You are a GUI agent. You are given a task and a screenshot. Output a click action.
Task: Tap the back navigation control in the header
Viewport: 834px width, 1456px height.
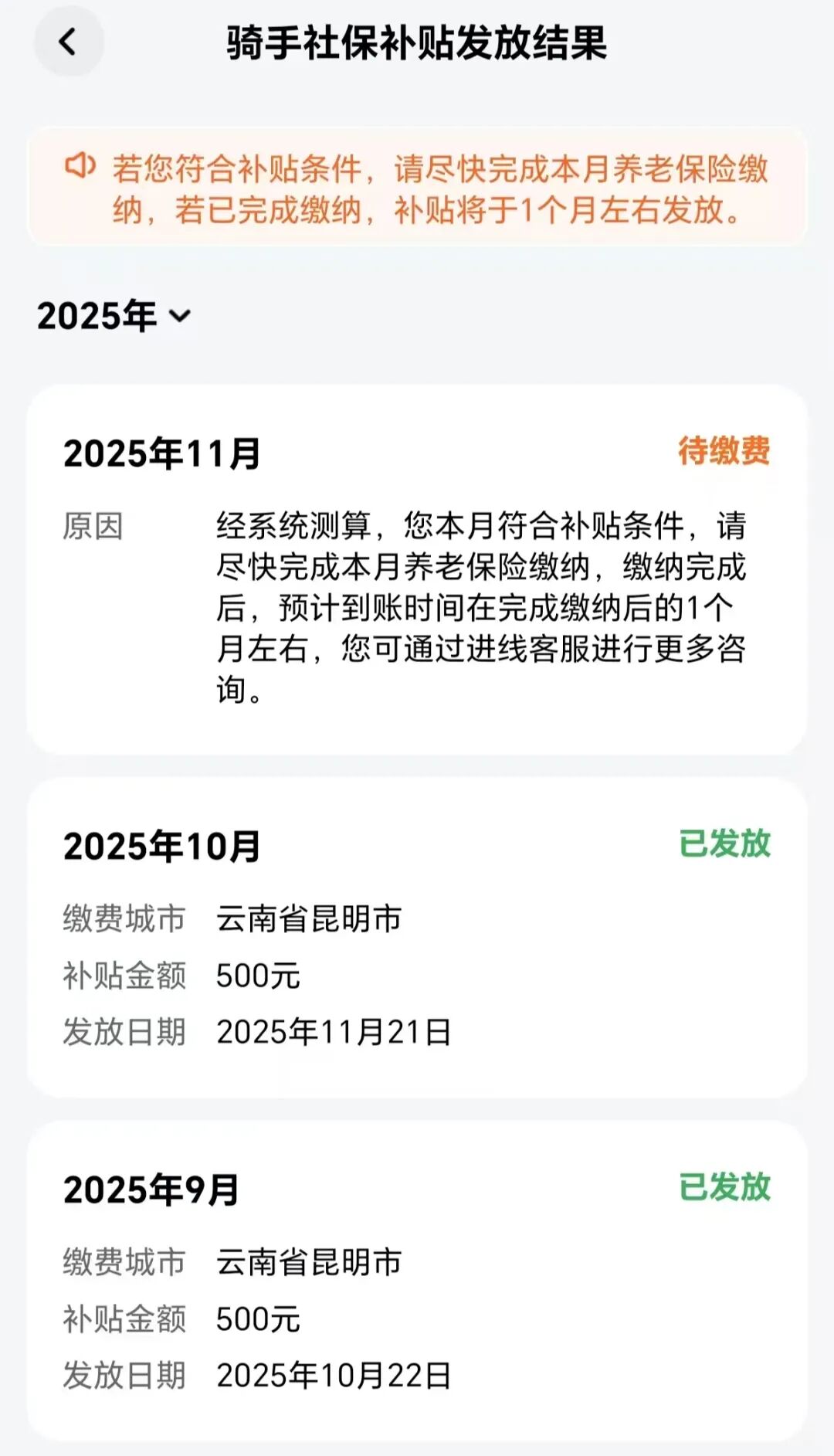70,42
